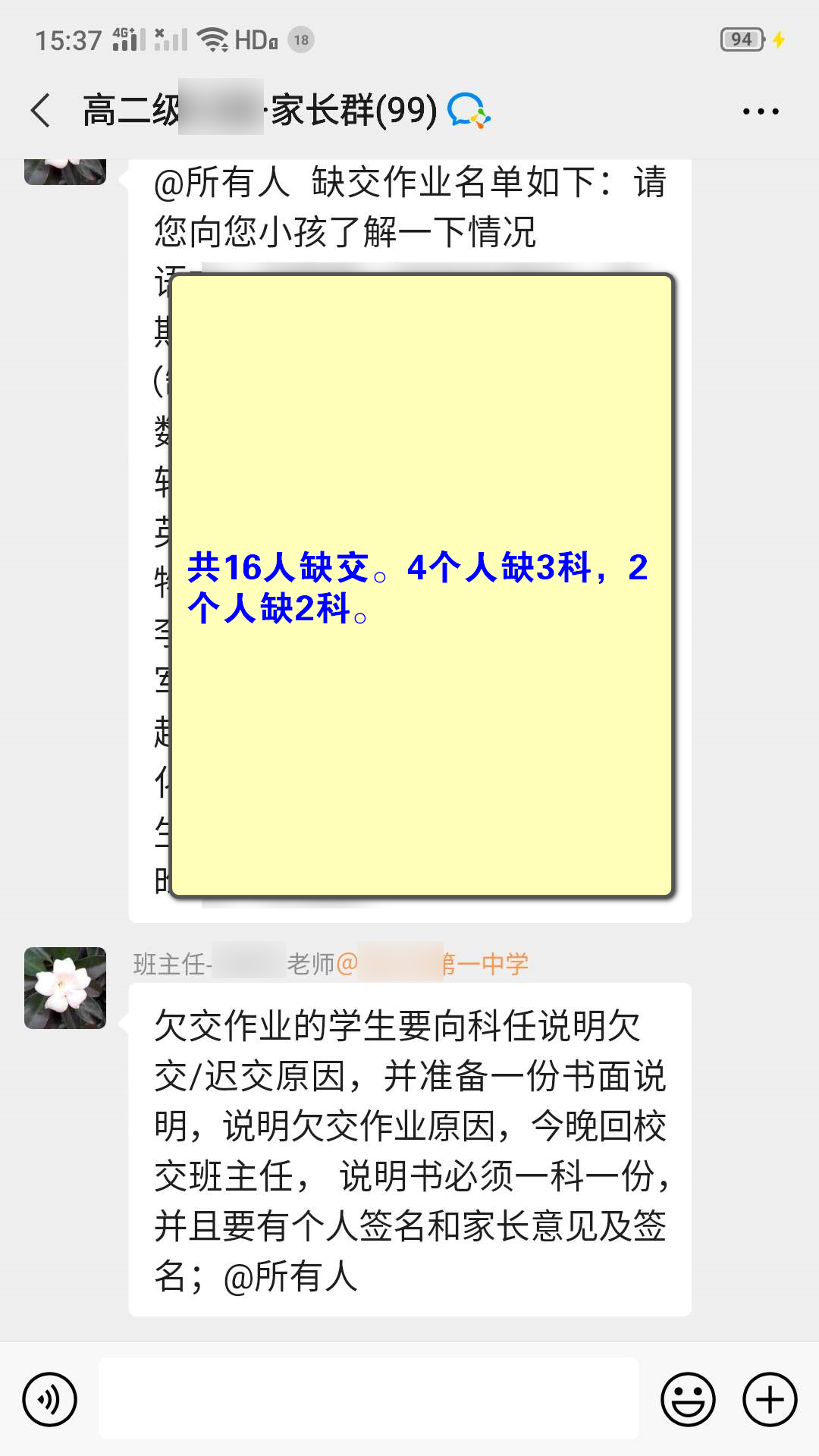Go back from the parent group chat
The height and width of the screenshot is (1456, 819).
coord(41,111)
